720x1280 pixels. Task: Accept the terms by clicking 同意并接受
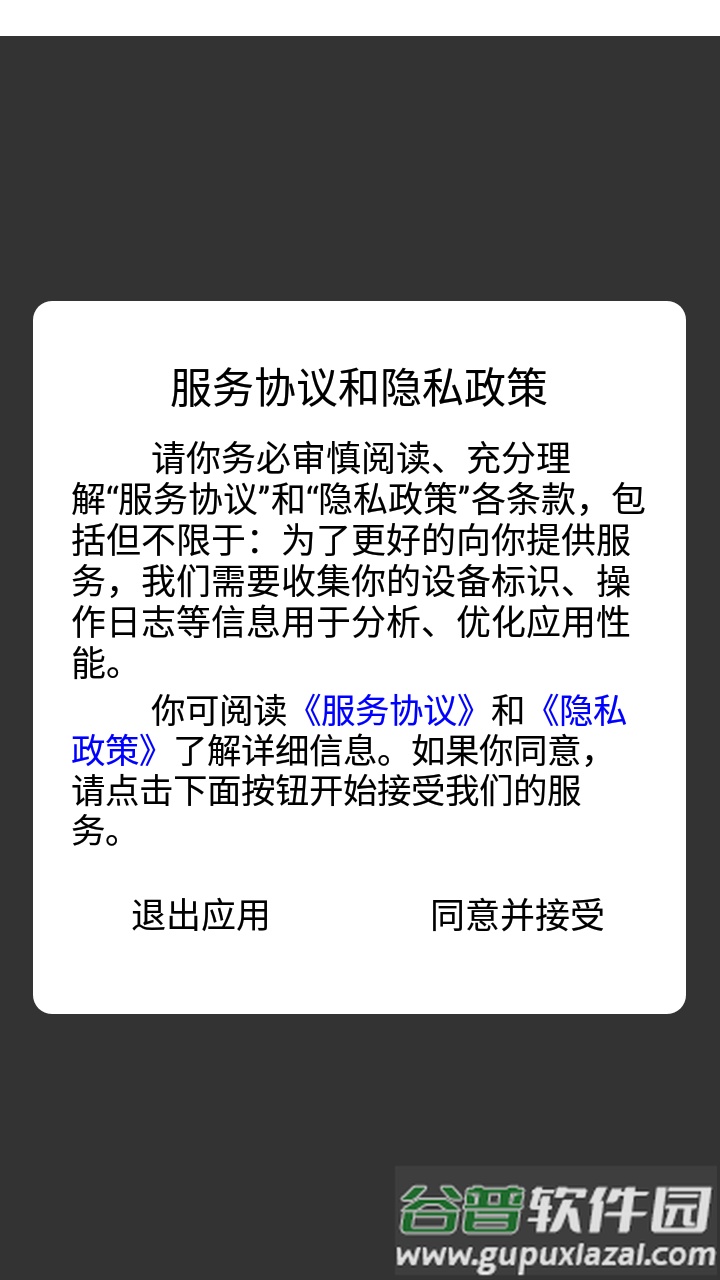[x=515, y=916]
